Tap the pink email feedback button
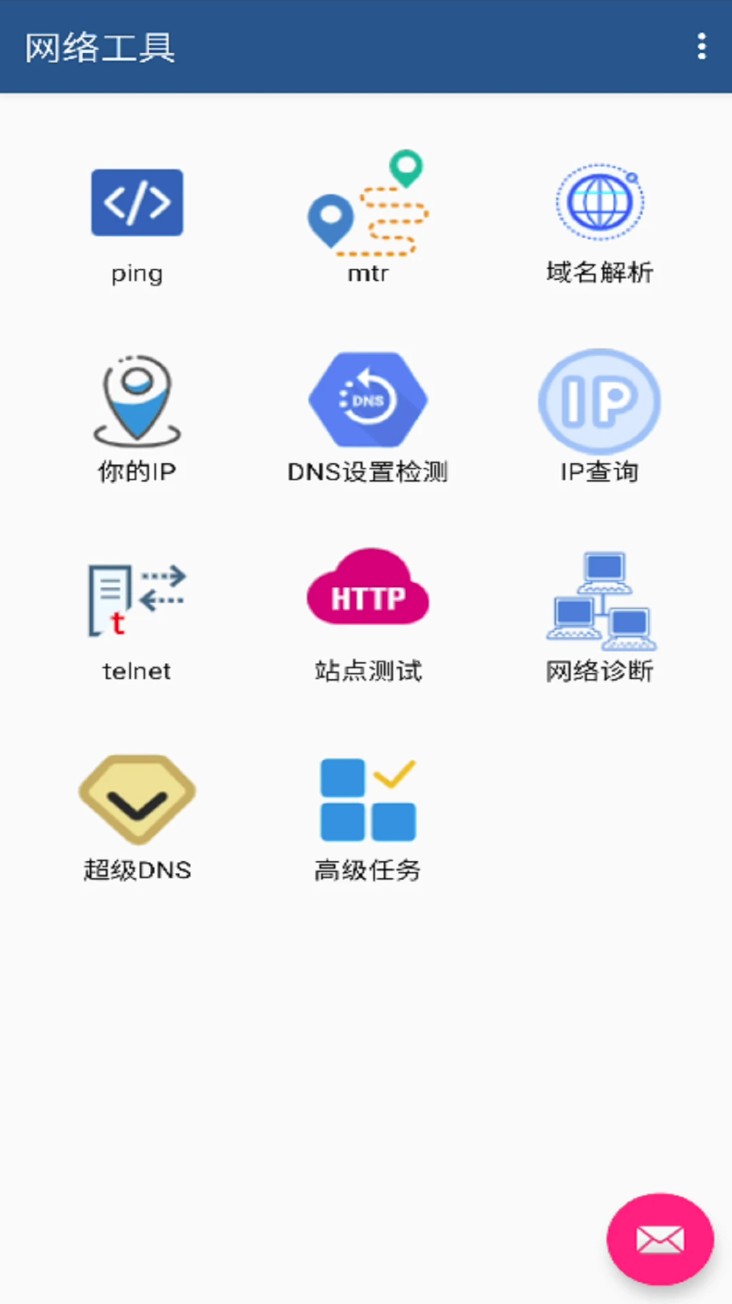This screenshot has height=1304, width=732. 660,1238
